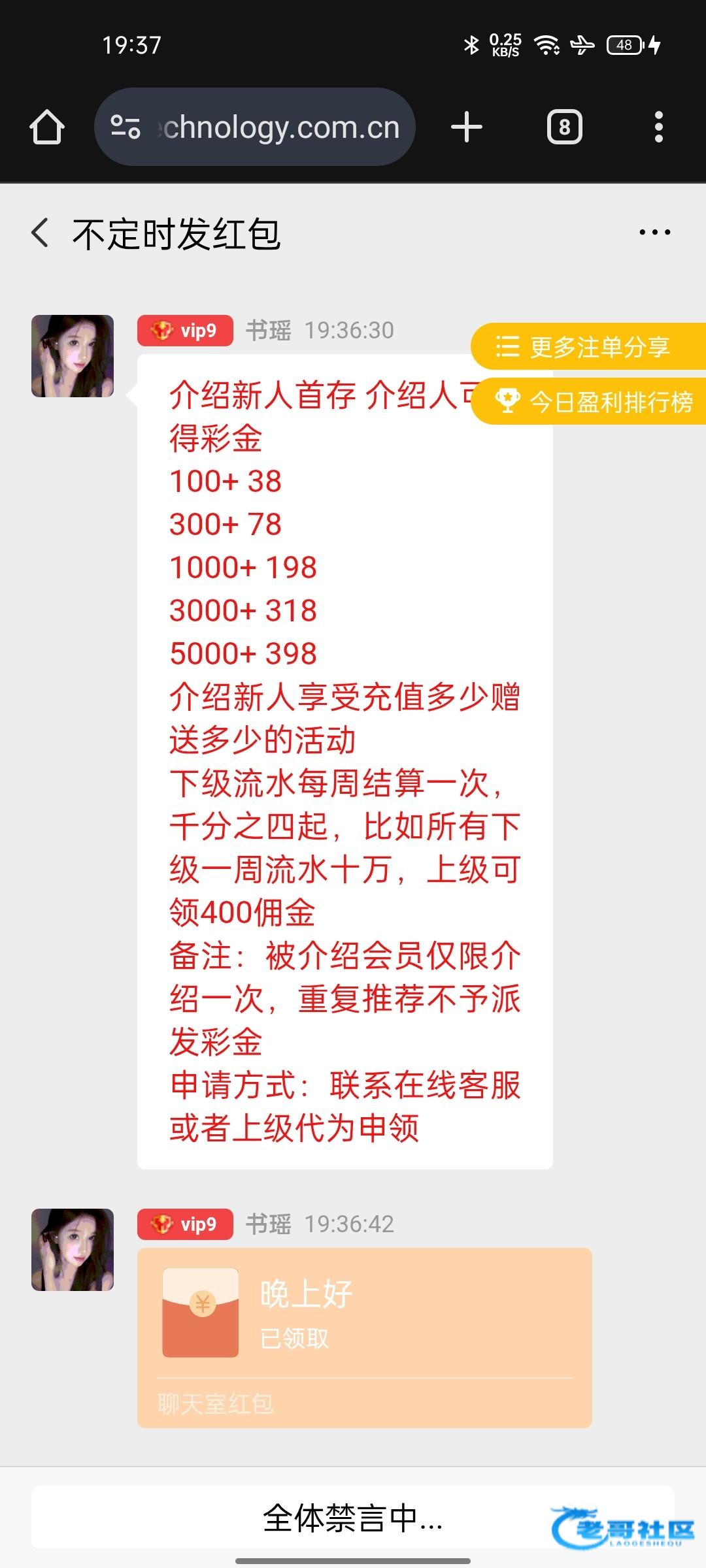Image resolution: width=706 pixels, height=1568 pixels.
Task: Tap the browser address bar
Action: [x=255, y=127]
